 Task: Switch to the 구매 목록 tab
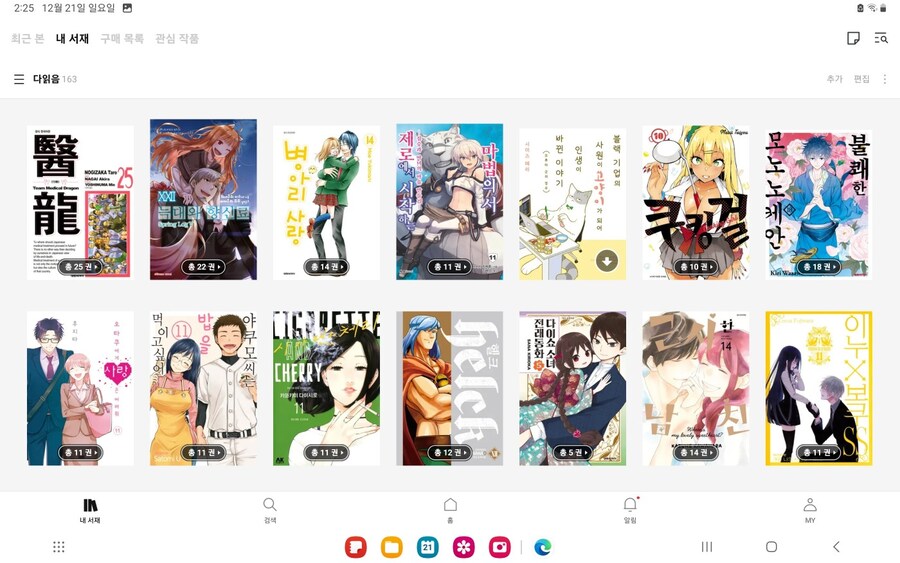coord(121,39)
